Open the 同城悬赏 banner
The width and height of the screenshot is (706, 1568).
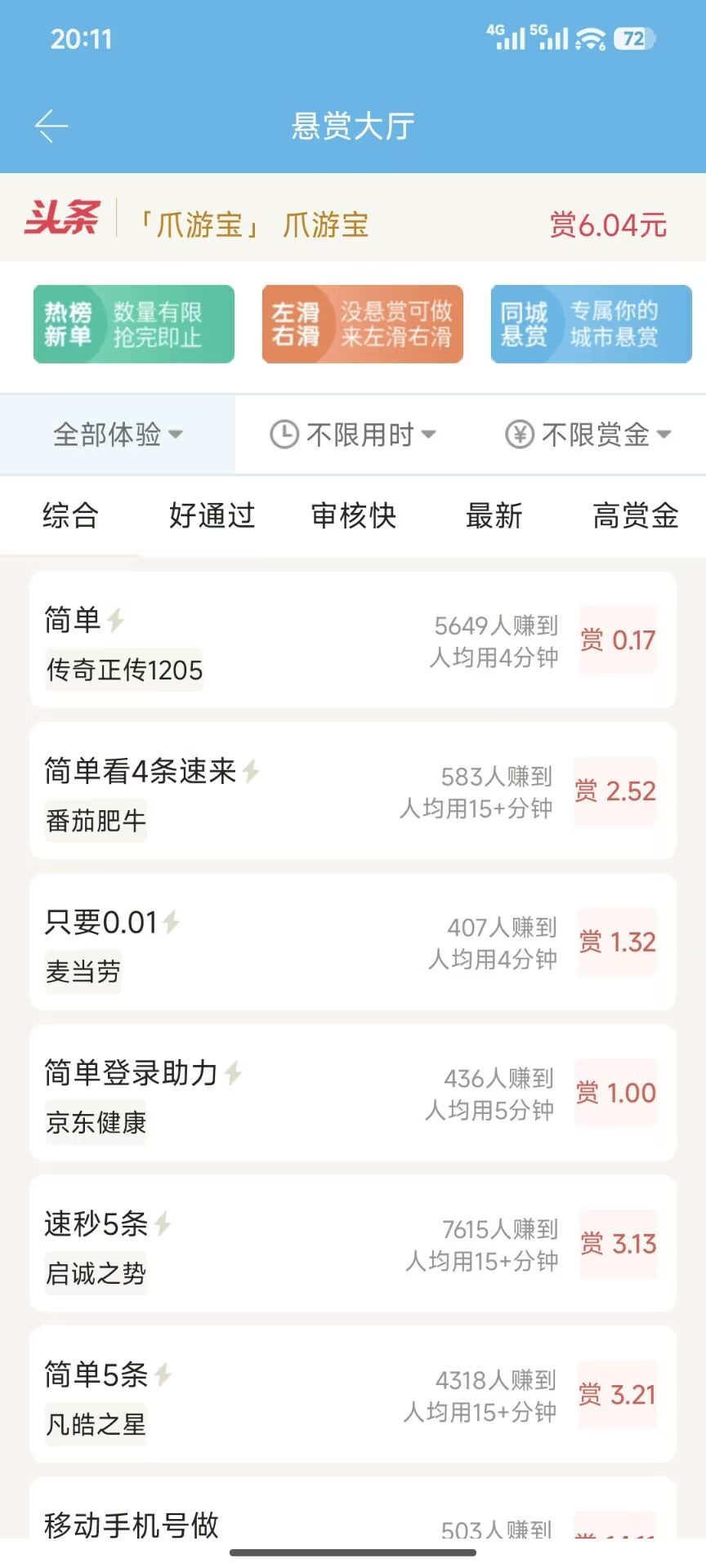(591, 324)
